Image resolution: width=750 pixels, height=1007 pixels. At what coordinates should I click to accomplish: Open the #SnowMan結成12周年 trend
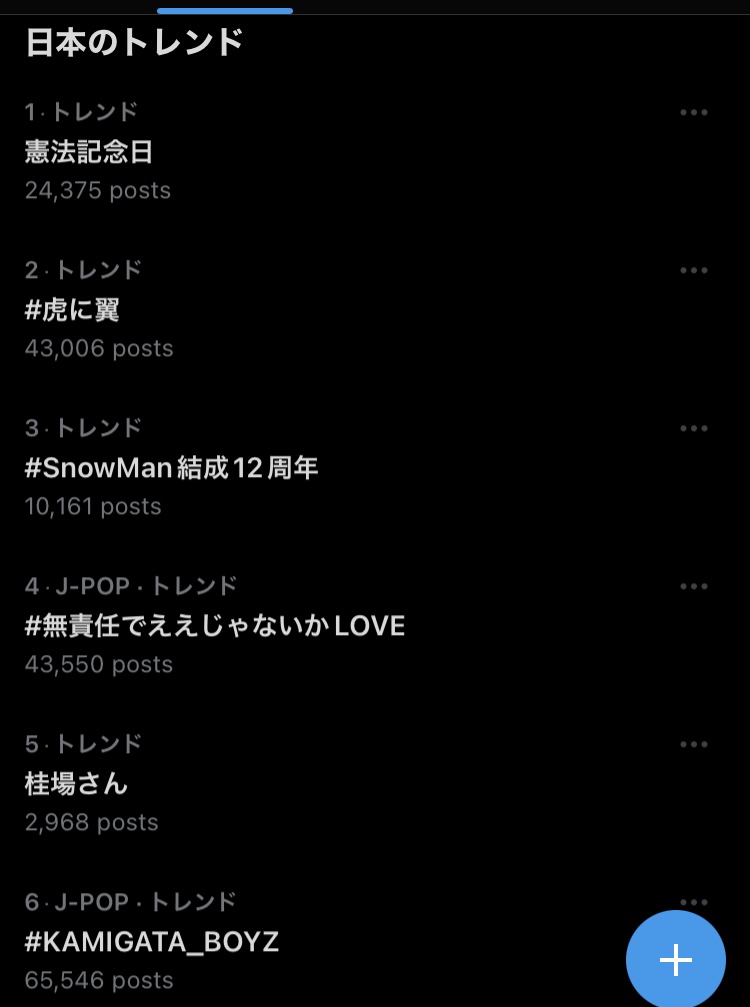click(x=171, y=468)
